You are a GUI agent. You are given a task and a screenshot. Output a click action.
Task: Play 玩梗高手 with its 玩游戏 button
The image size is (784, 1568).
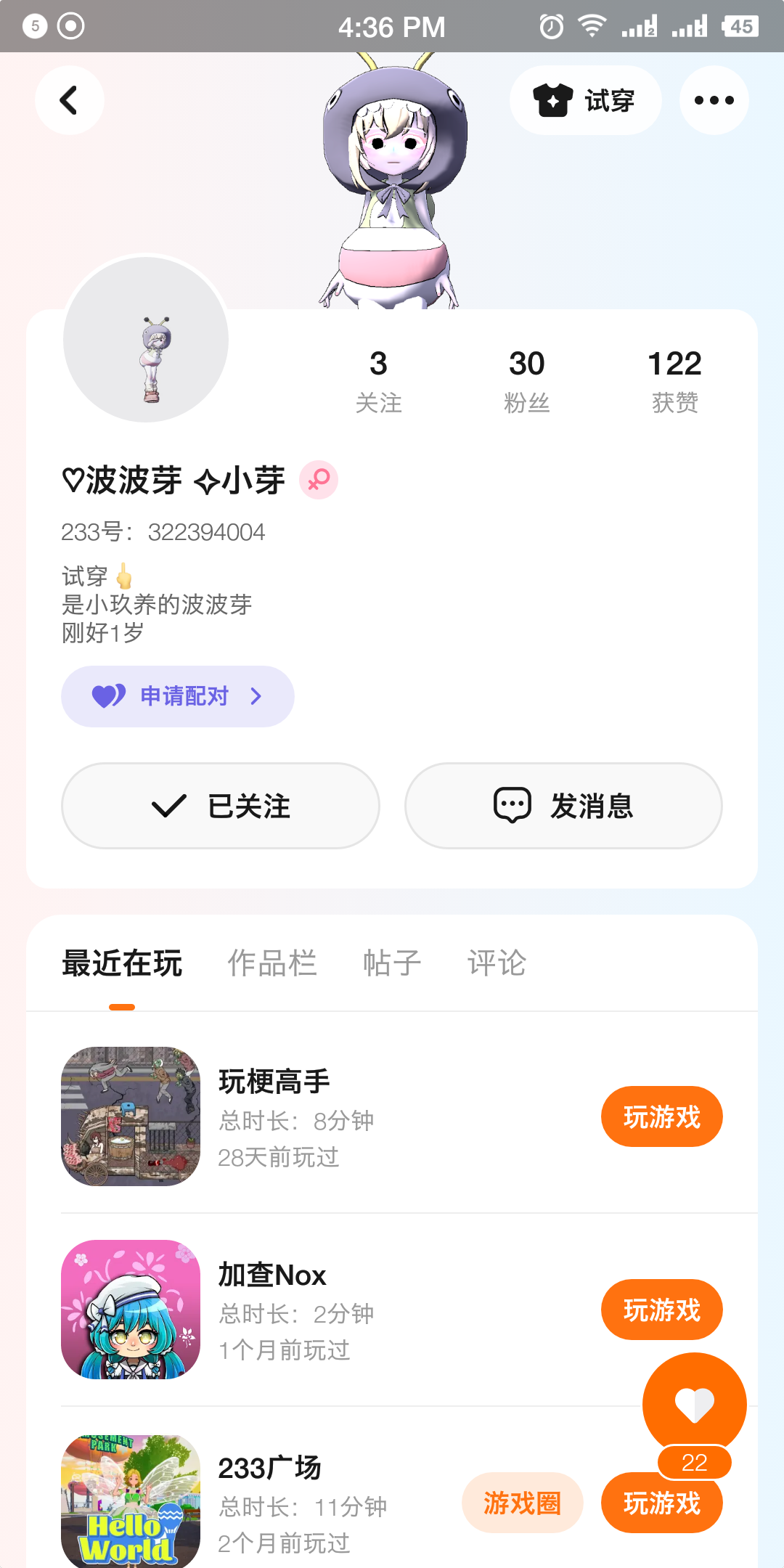661,1116
